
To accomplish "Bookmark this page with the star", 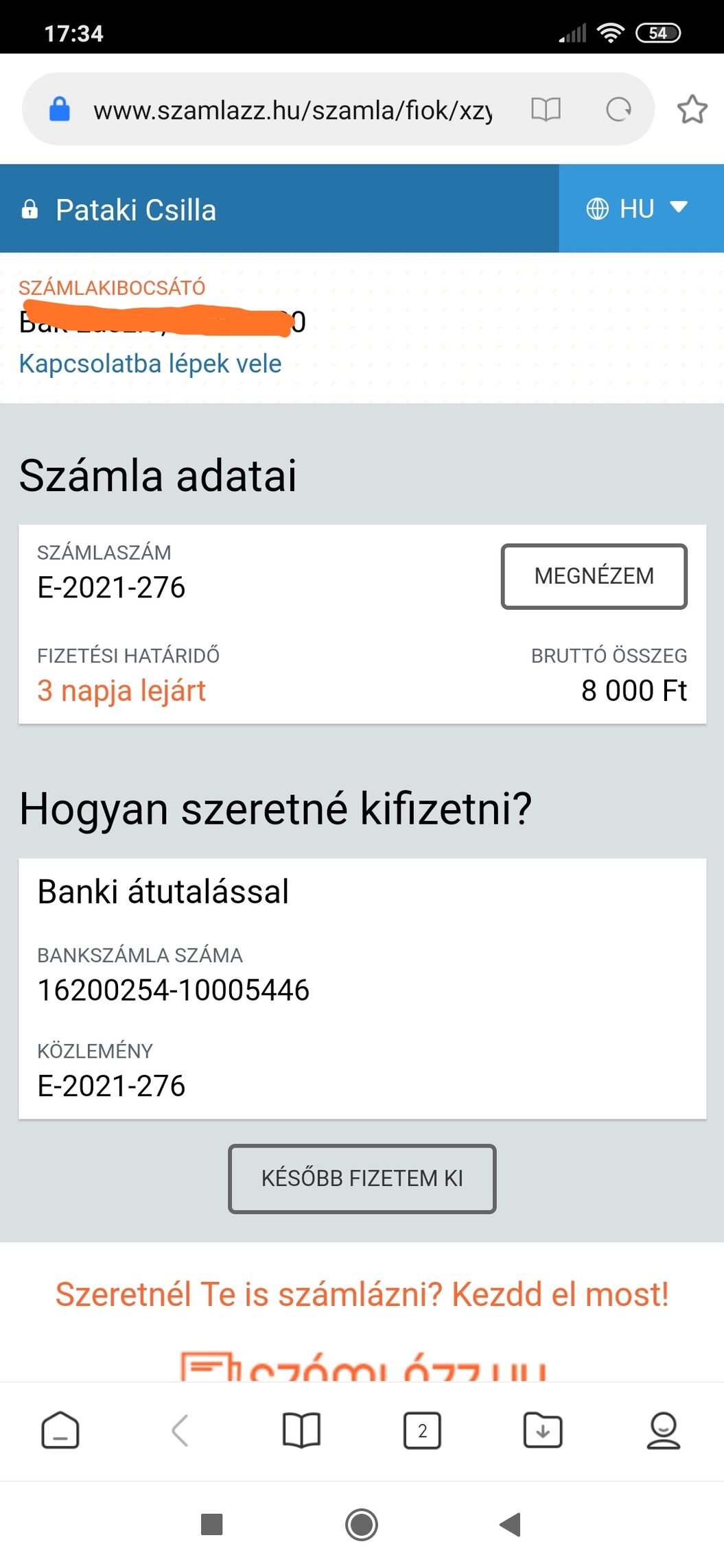I will tap(692, 109).
